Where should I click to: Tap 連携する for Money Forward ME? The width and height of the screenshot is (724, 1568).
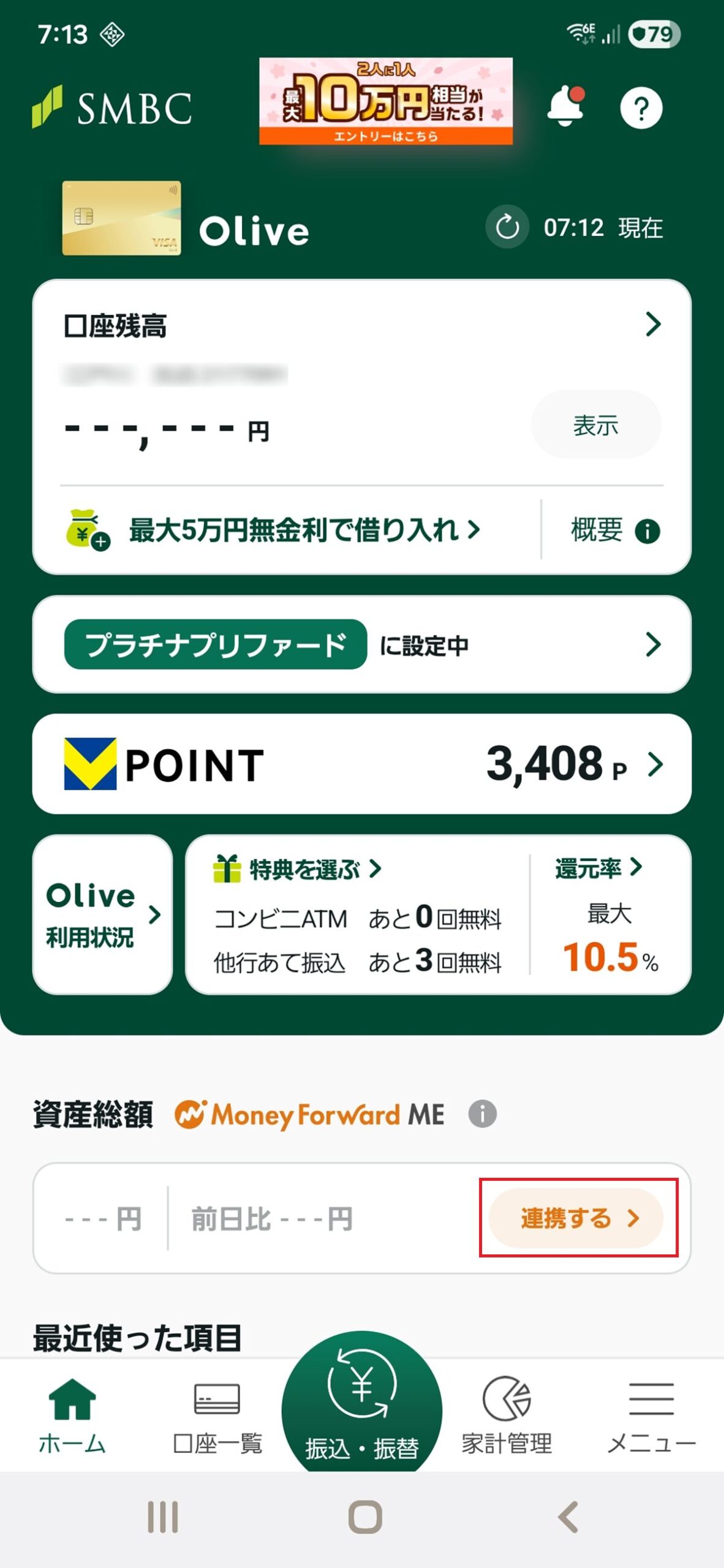click(576, 1218)
